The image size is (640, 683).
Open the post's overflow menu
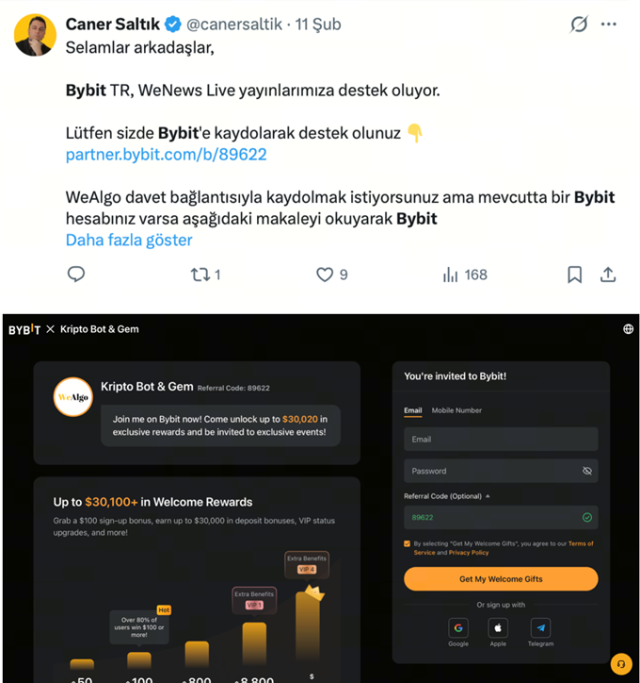pyautogui.click(x=608, y=25)
